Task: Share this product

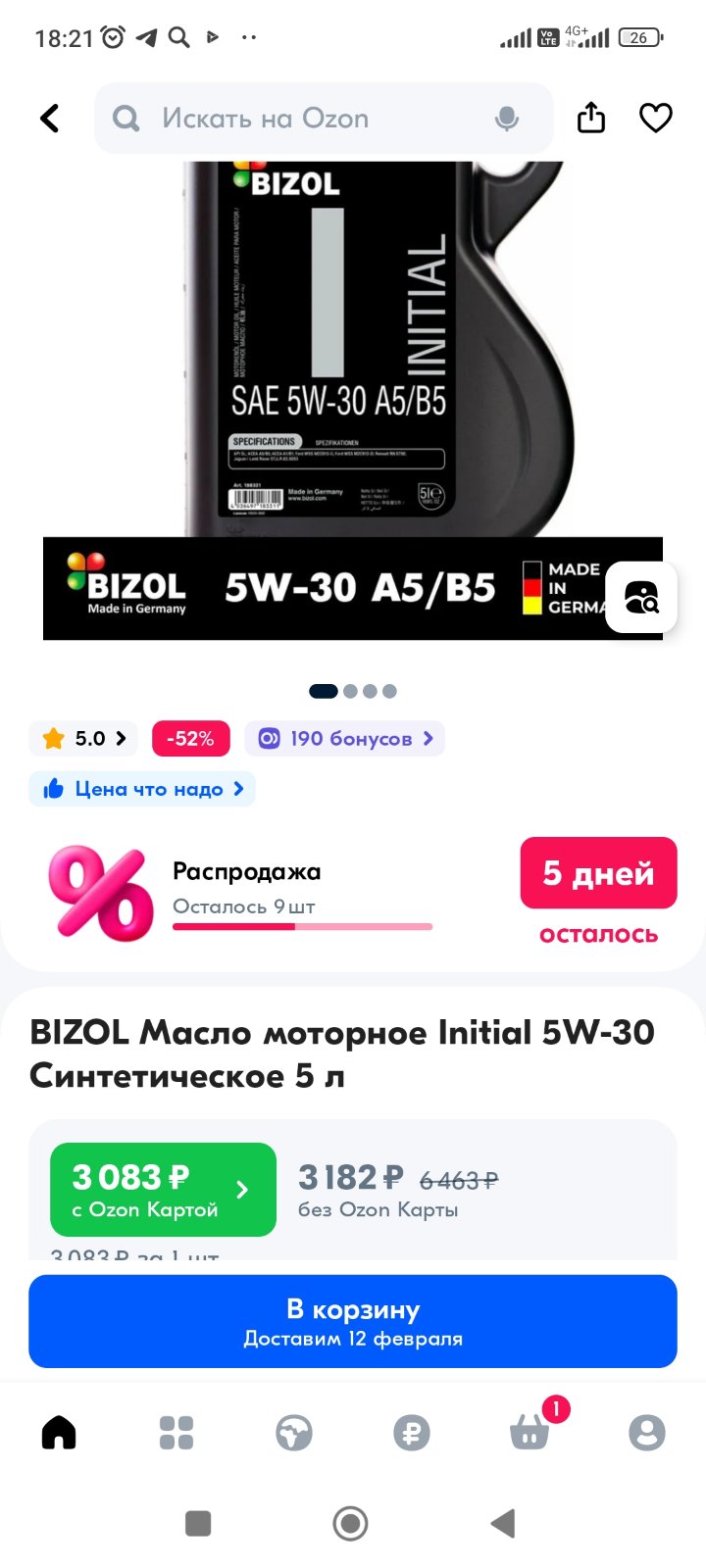Action: [x=591, y=118]
